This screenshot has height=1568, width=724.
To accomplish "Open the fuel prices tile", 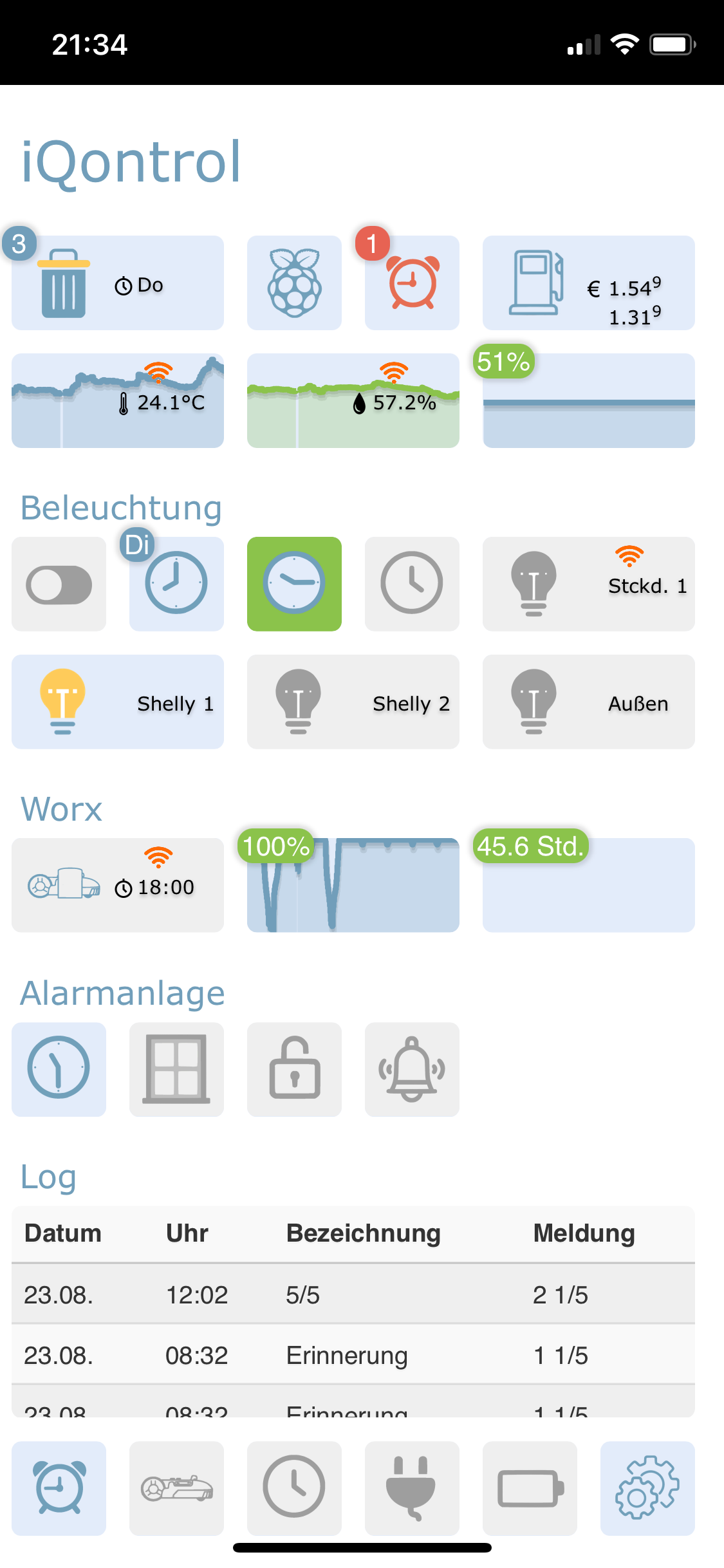I will [x=589, y=283].
